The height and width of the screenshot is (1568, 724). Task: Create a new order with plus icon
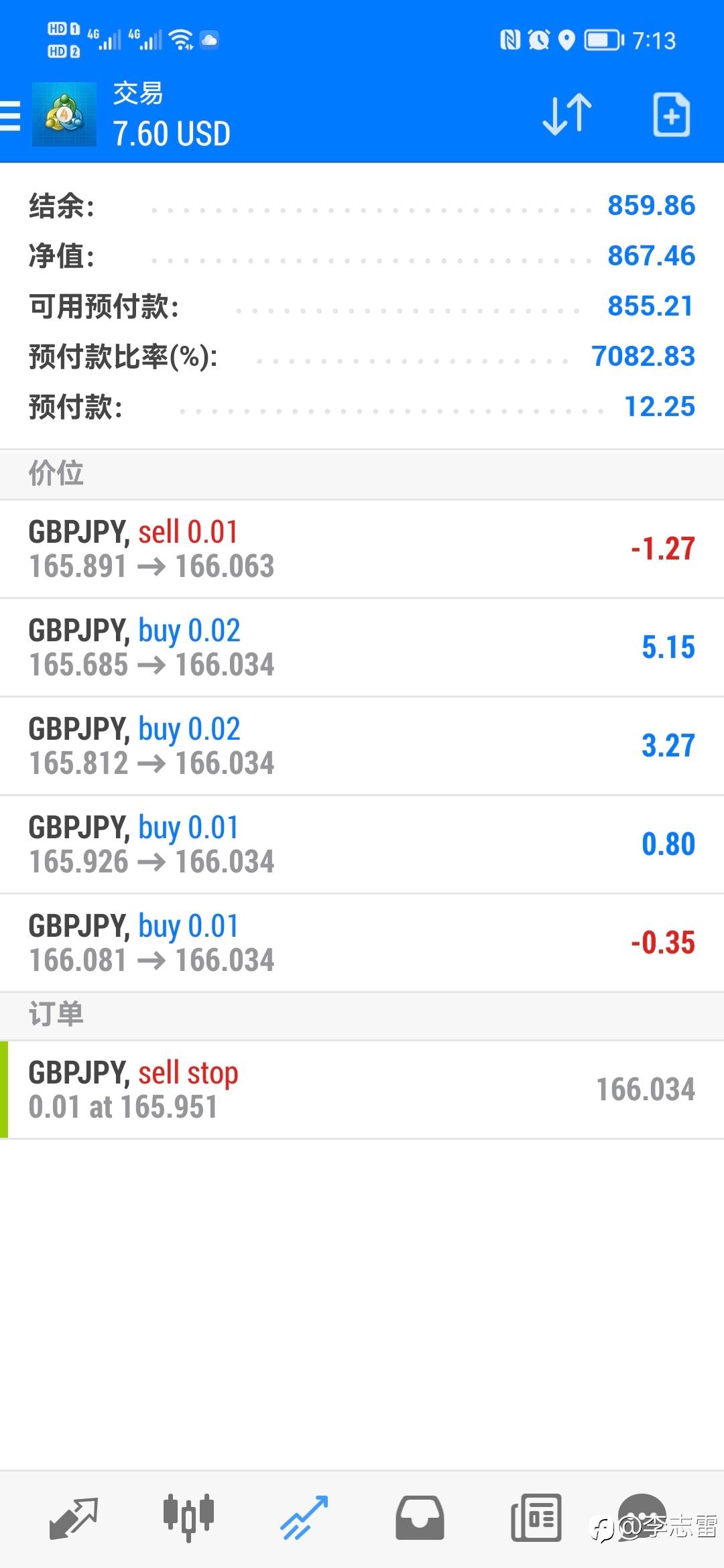coord(672,115)
